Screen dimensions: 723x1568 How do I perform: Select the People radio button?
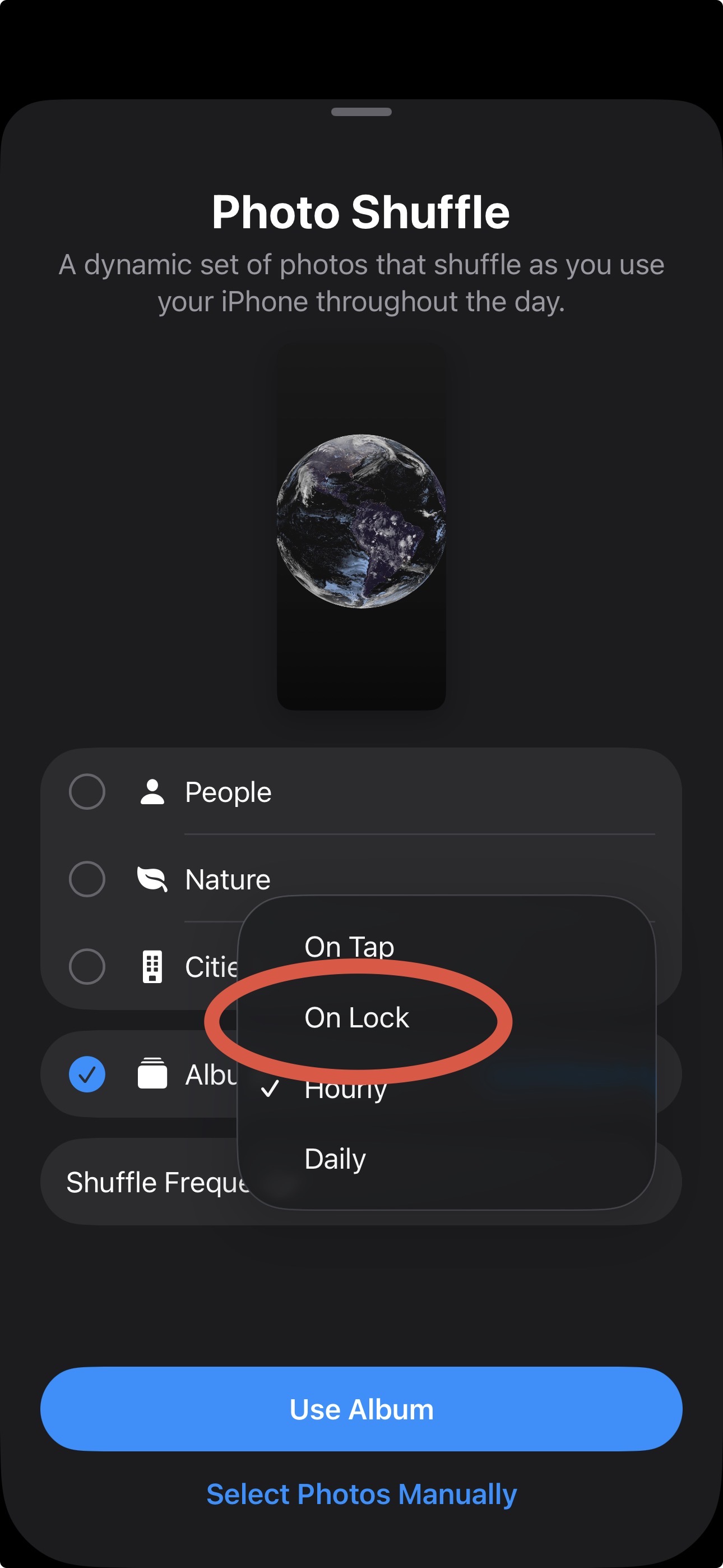coord(87,791)
